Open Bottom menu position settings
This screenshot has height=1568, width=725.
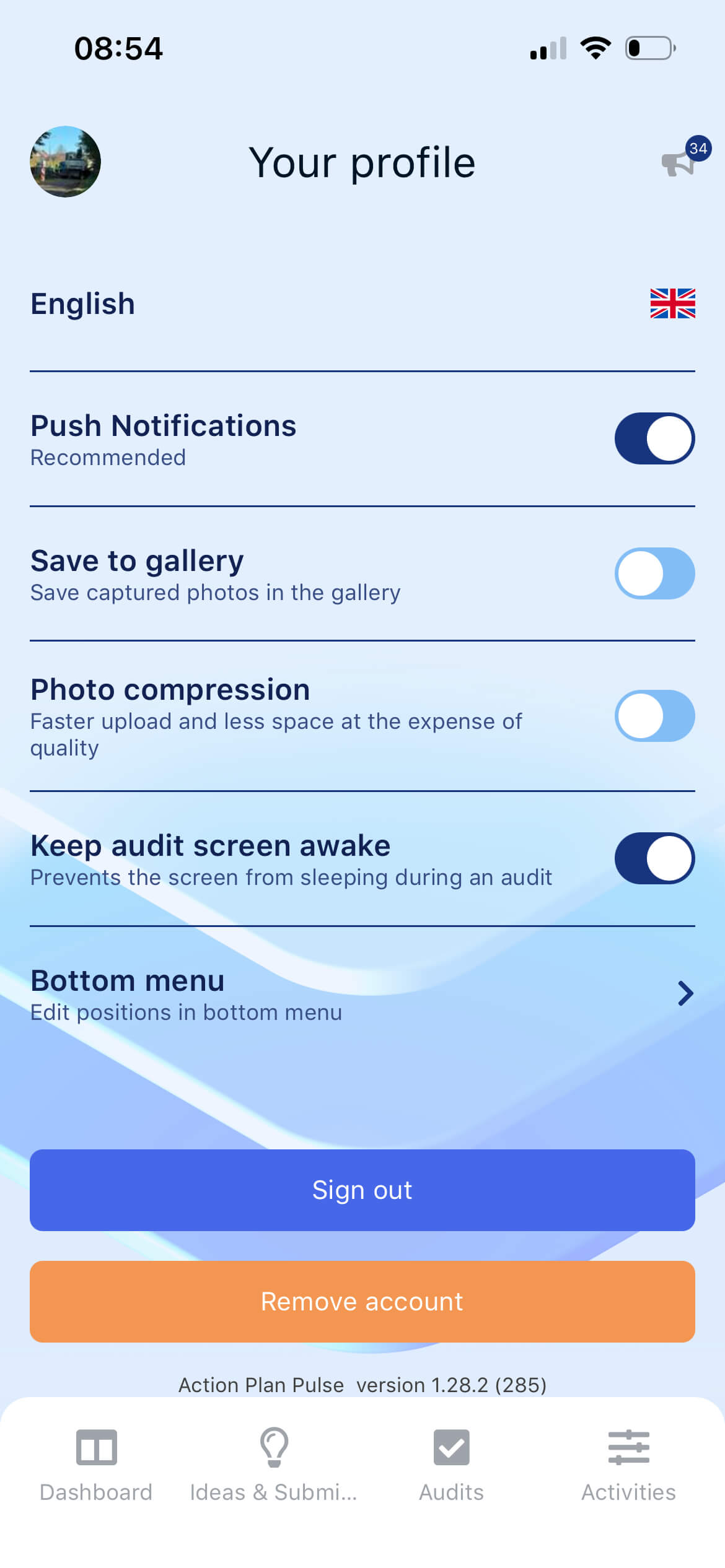[362, 994]
